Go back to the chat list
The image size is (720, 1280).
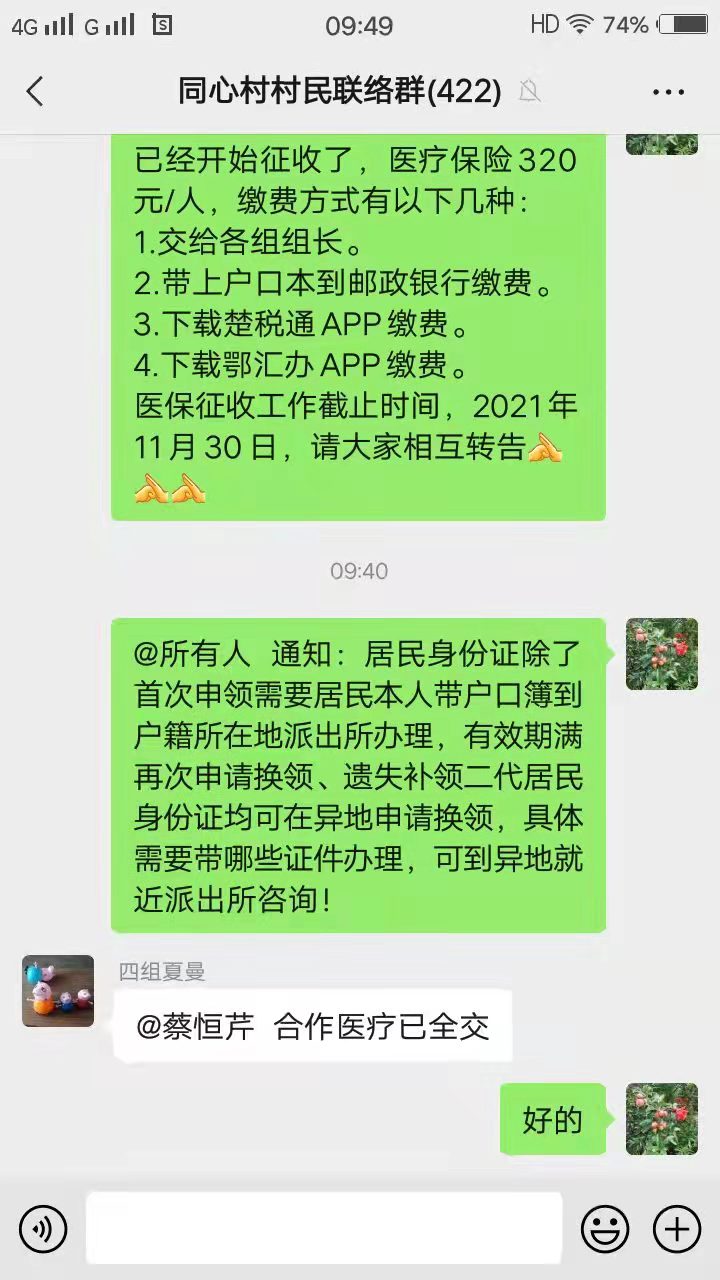35,92
